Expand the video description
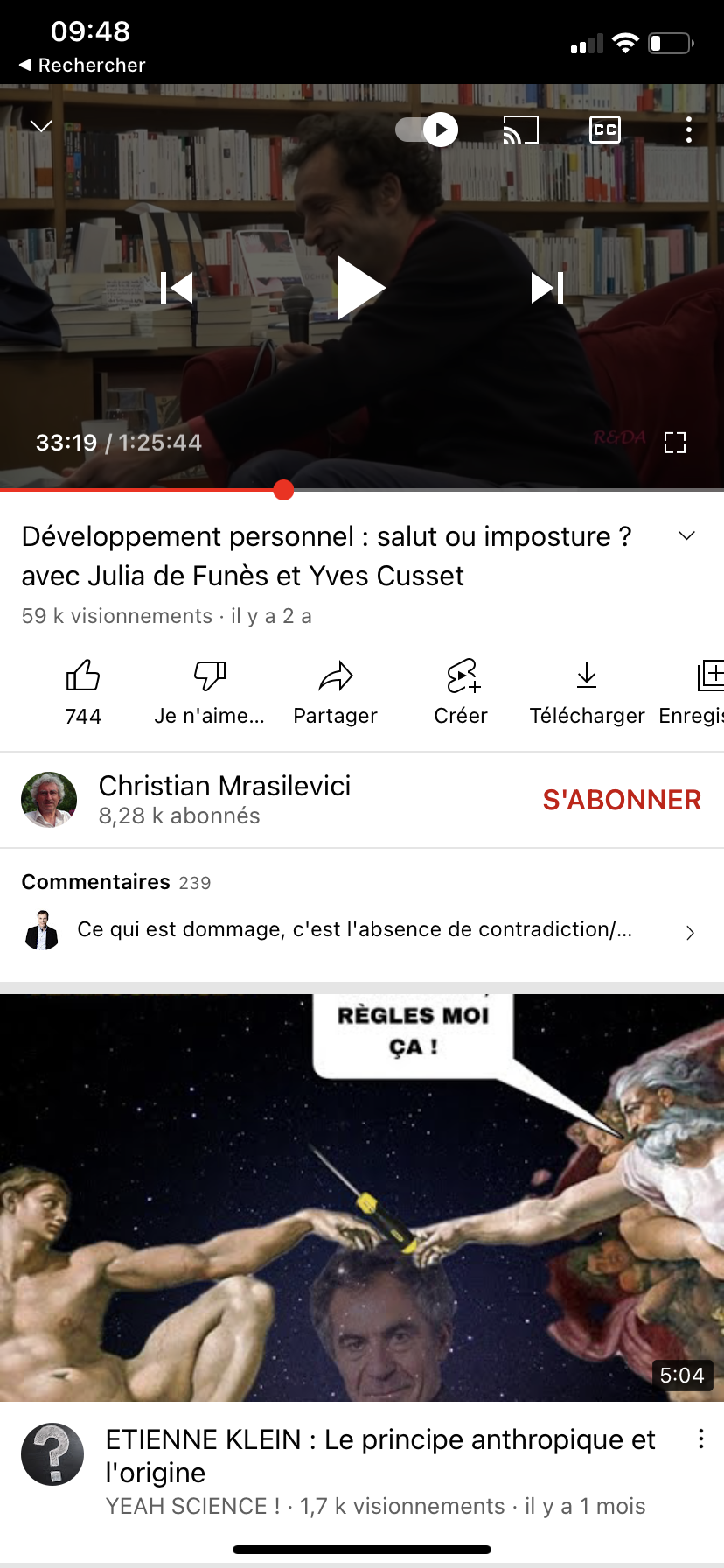The width and height of the screenshot is (724, 1568). click(x=687, y=535)
